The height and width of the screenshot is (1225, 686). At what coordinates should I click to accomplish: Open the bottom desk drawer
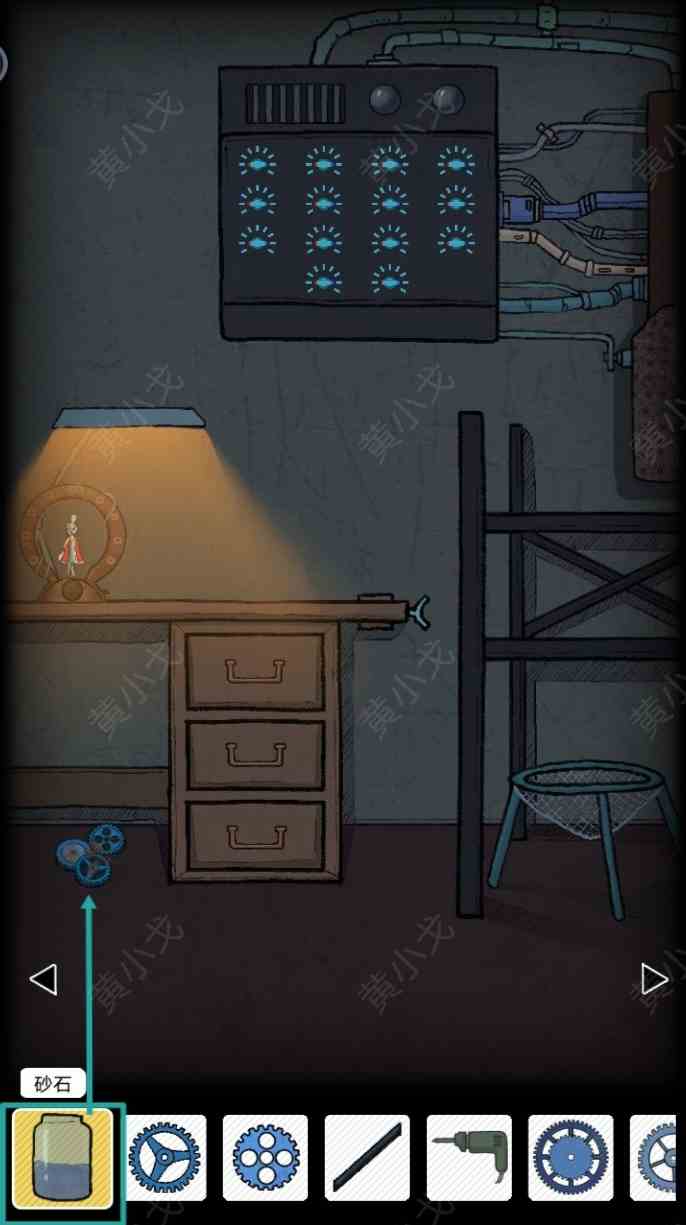(x=255, y=835)
